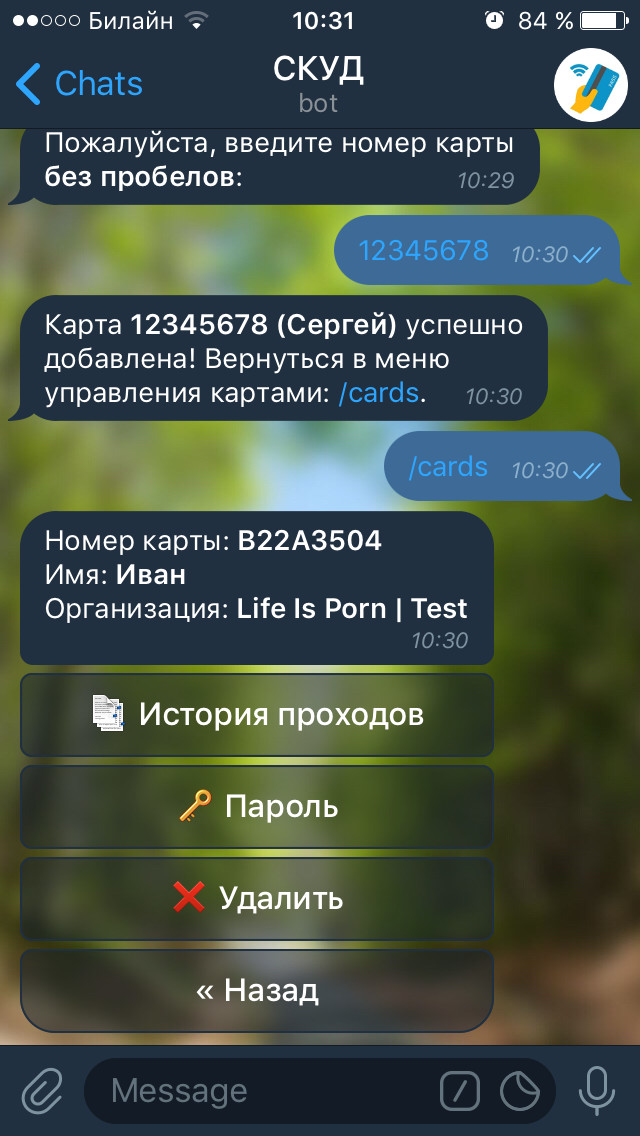The image size is (640, 1136).
Task: Open the sticker panel icon
Action: click(520, 1091)
